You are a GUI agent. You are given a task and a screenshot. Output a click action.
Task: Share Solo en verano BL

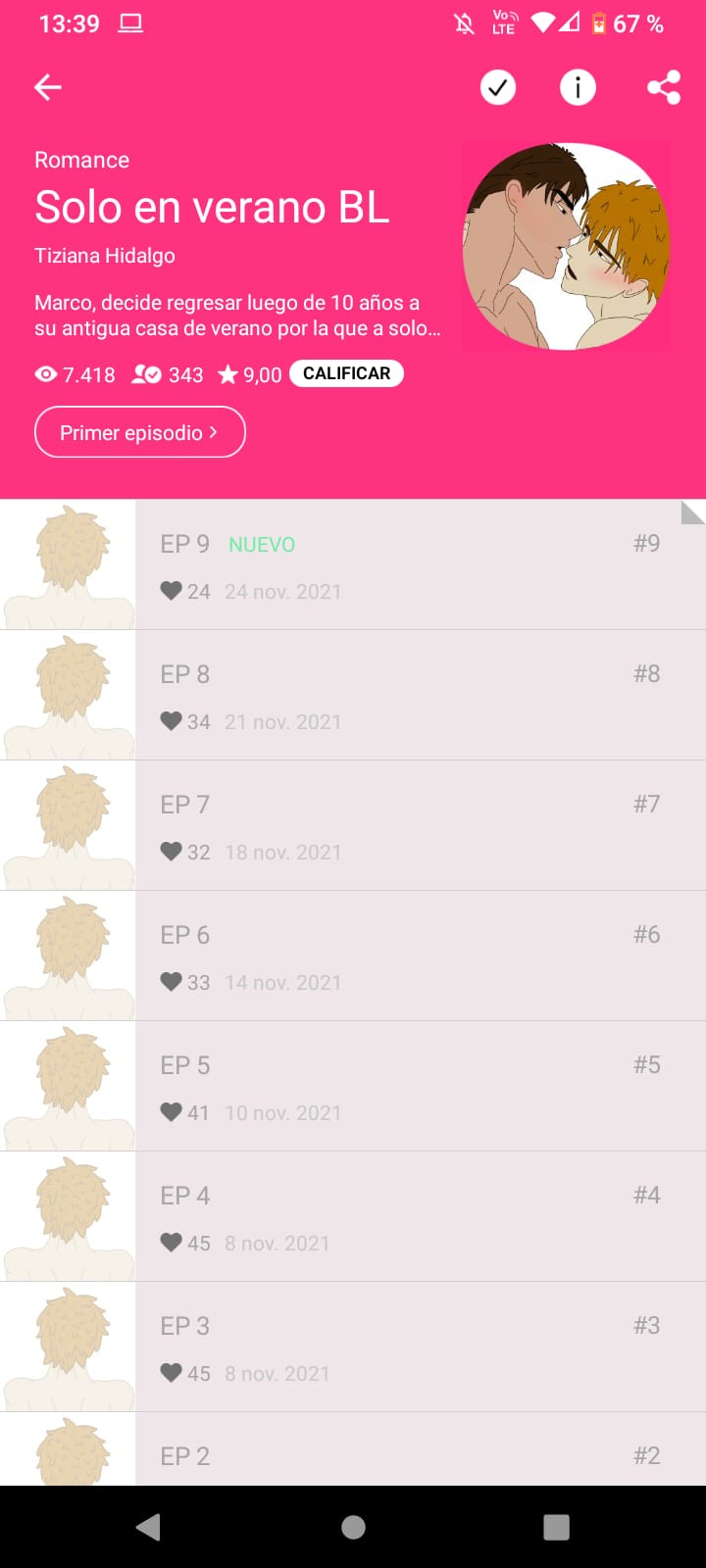point(664,87)
